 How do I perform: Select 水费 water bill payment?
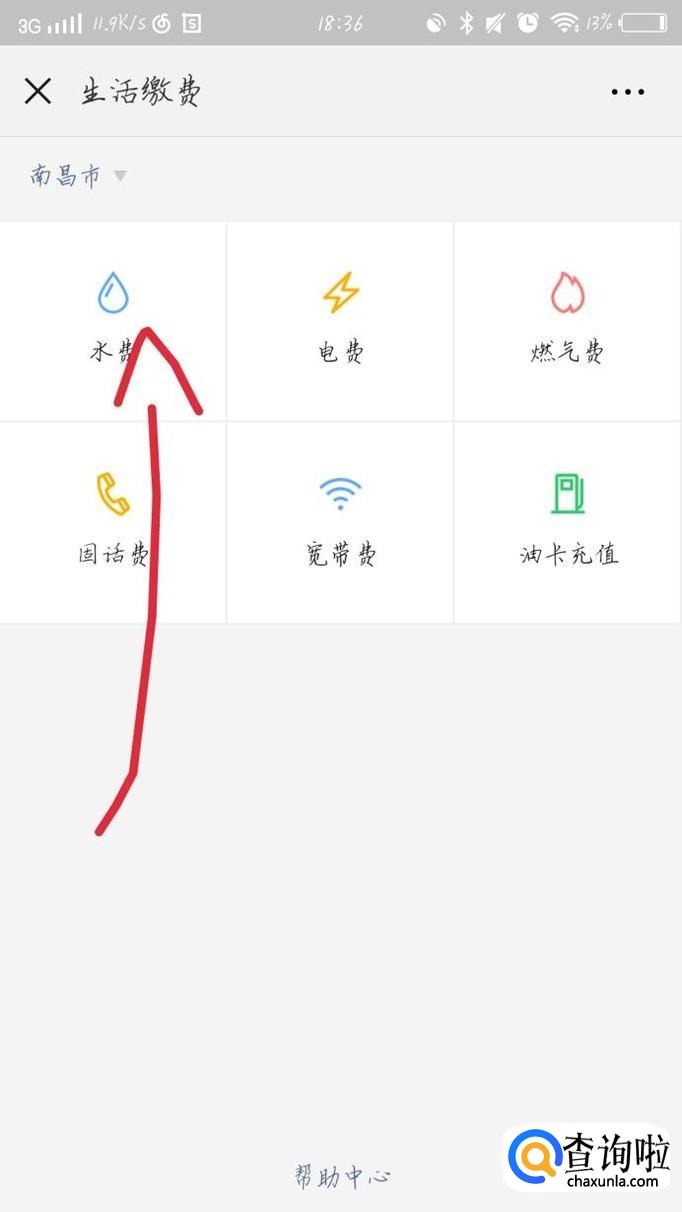(113, 320)
